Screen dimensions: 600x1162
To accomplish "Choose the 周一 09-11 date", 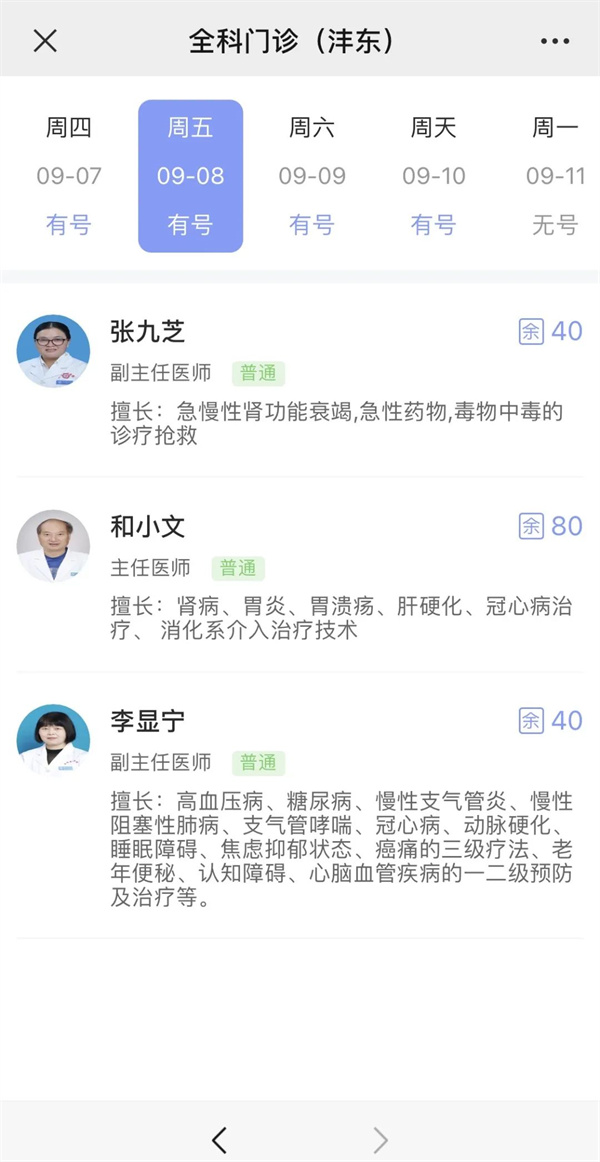I will coord(555,176).
